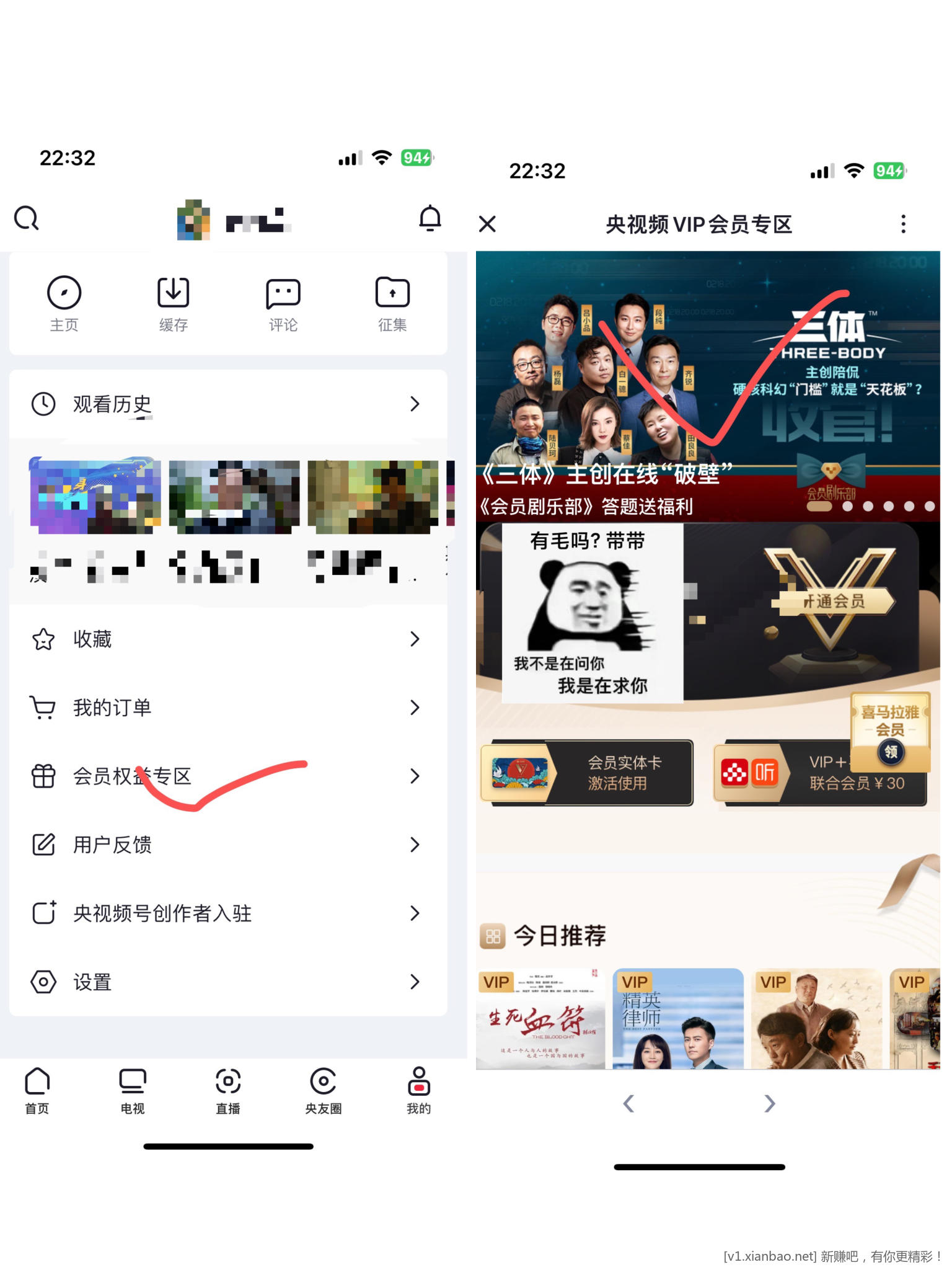The image size is (952, 1270).
Task: Open 用户反馈
Action: 227,845
